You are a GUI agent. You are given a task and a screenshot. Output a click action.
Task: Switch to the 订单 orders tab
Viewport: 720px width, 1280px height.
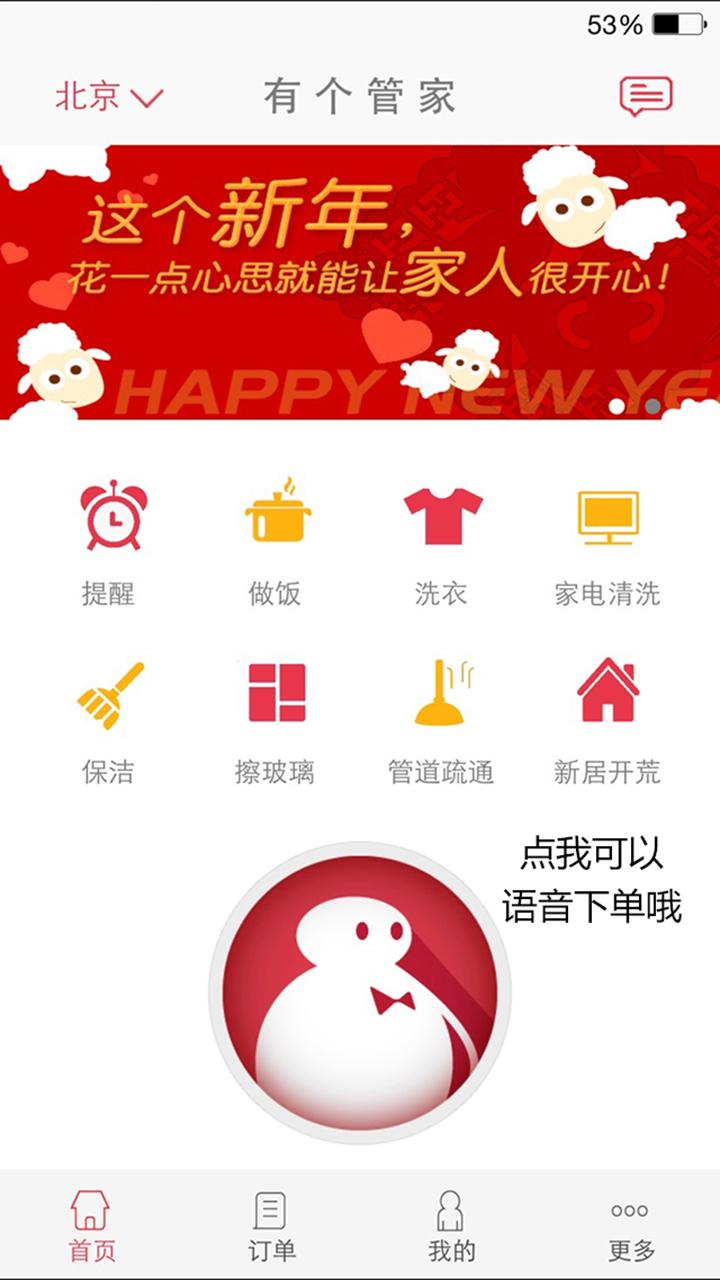[271, 1225]
